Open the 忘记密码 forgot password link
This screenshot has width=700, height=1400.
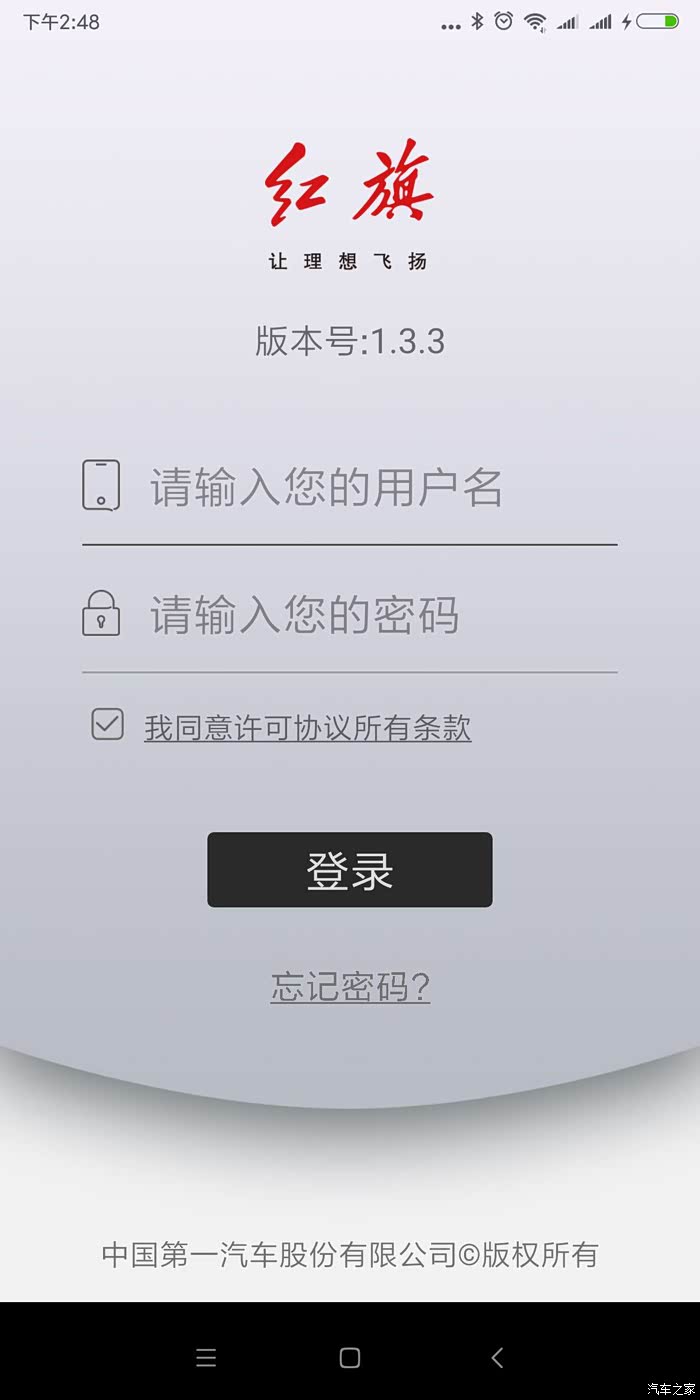pos(350,988)
